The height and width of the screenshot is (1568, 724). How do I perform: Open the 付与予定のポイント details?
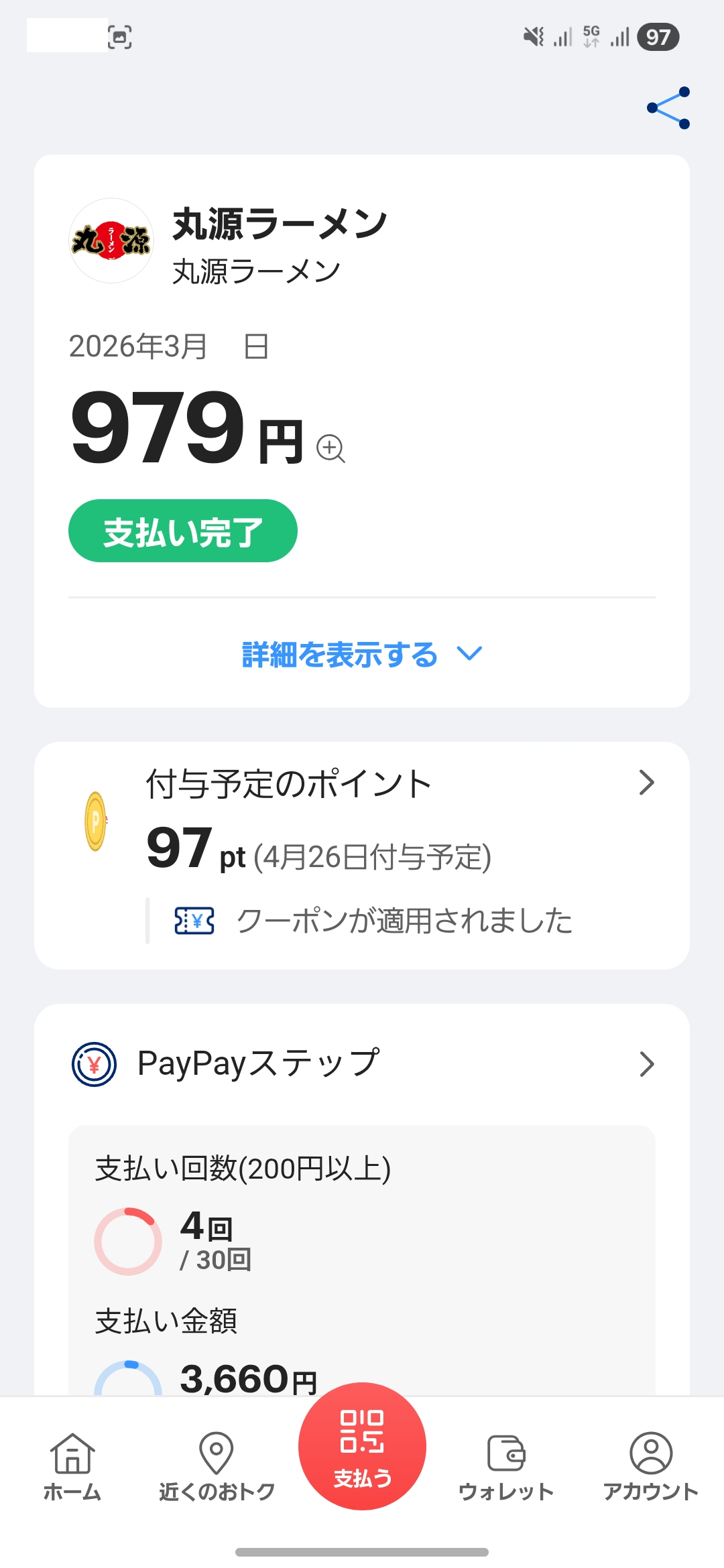point(646,783)
